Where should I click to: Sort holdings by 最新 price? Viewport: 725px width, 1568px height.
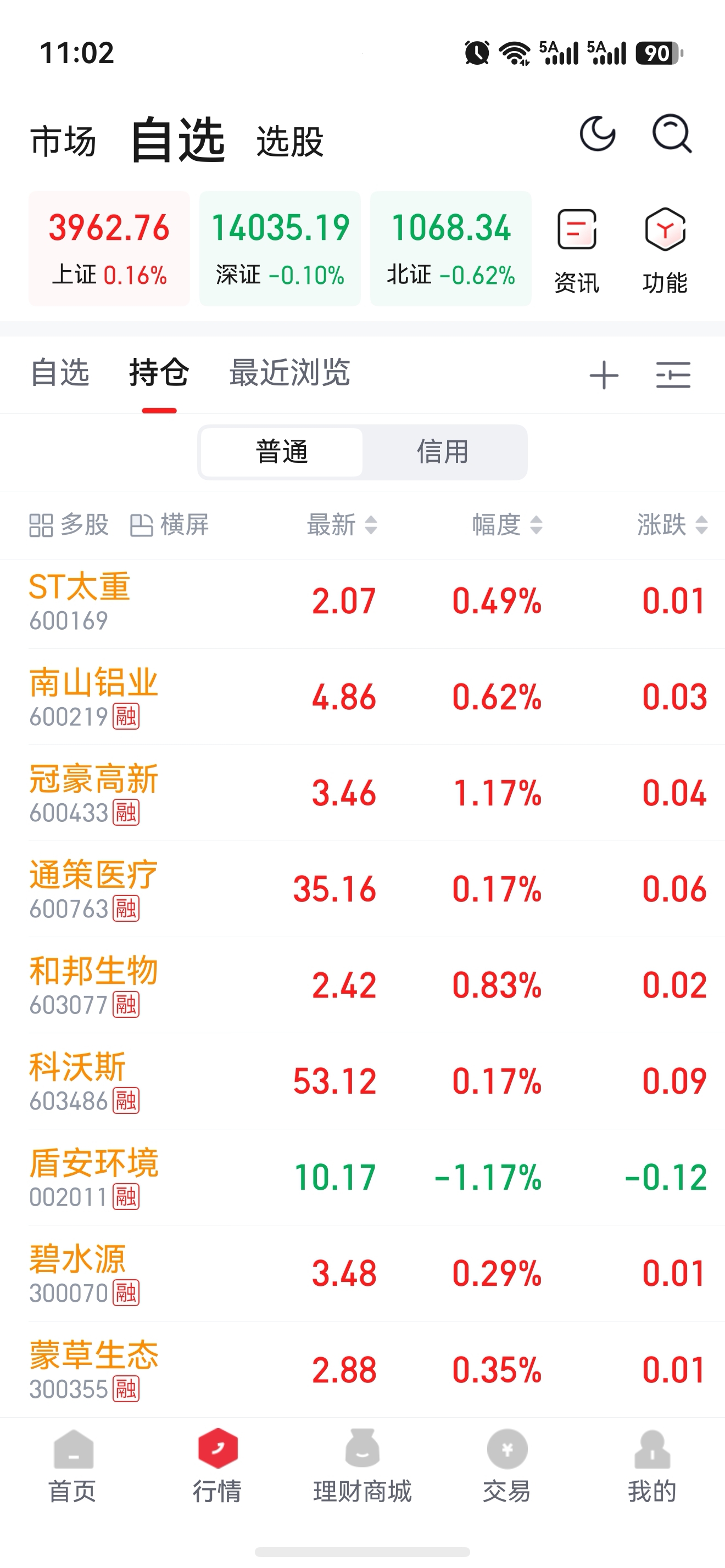(x=342, y=525)
